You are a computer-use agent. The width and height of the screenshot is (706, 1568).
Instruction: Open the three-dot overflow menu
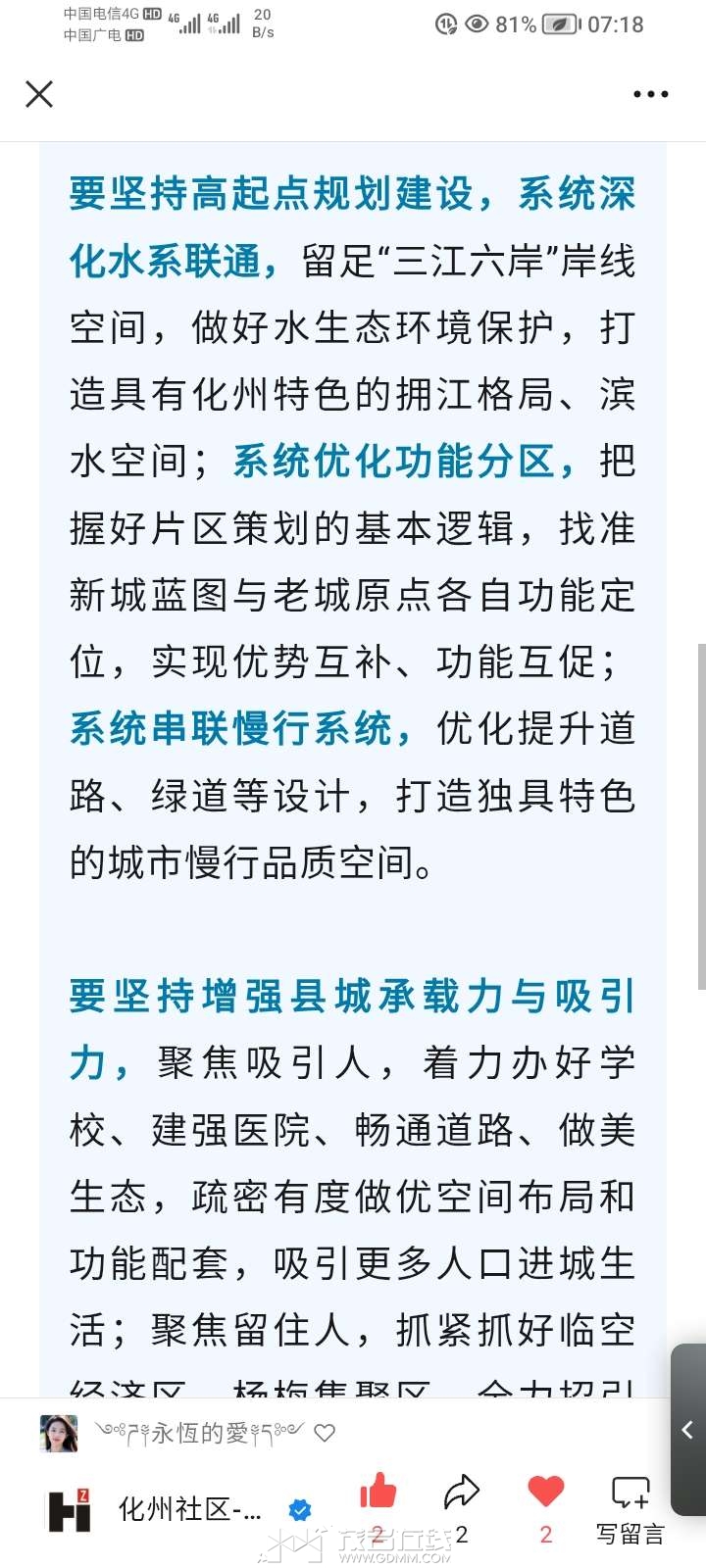point(650,94)
